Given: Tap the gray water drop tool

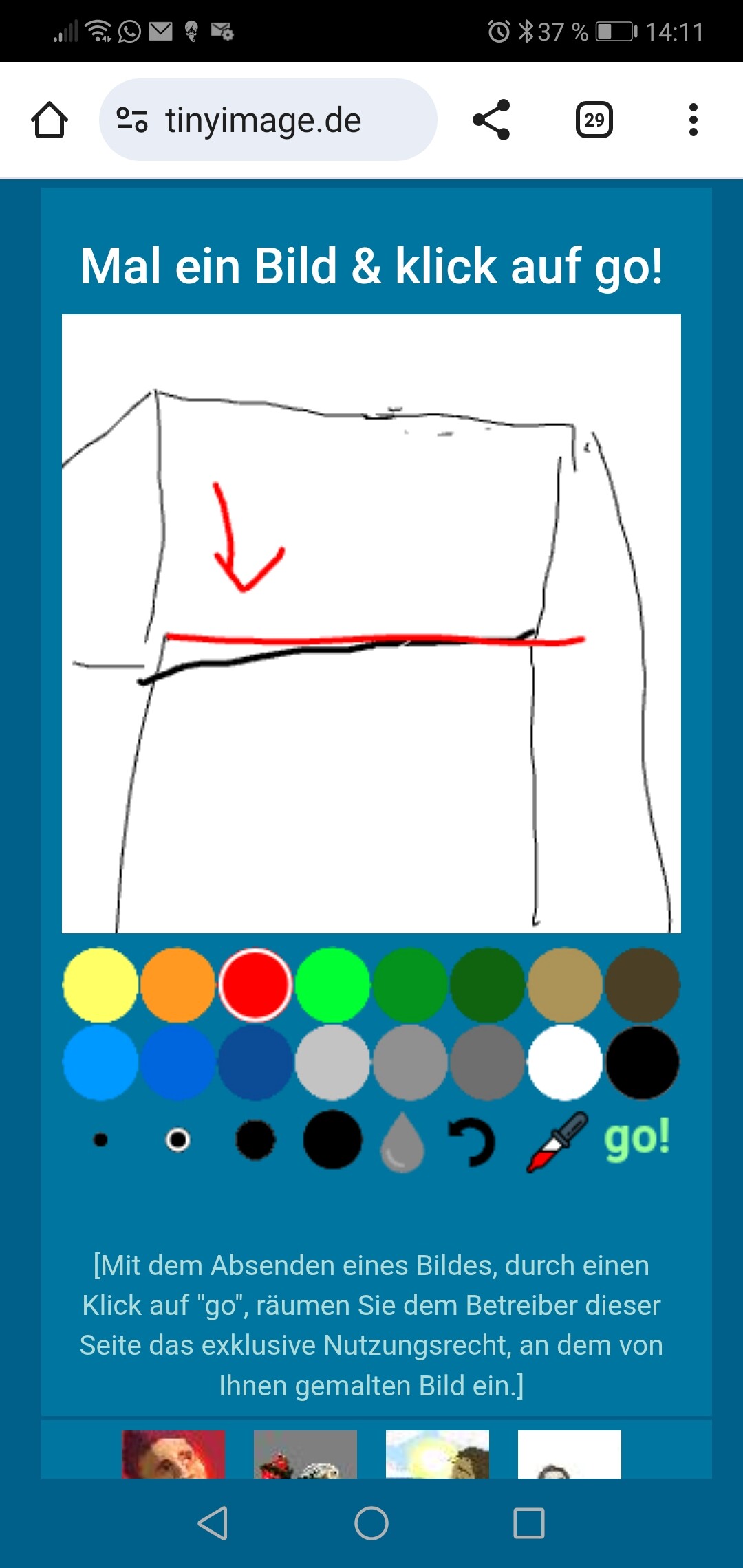Looking at the screenshot, I should click(x=402, y=1142).
